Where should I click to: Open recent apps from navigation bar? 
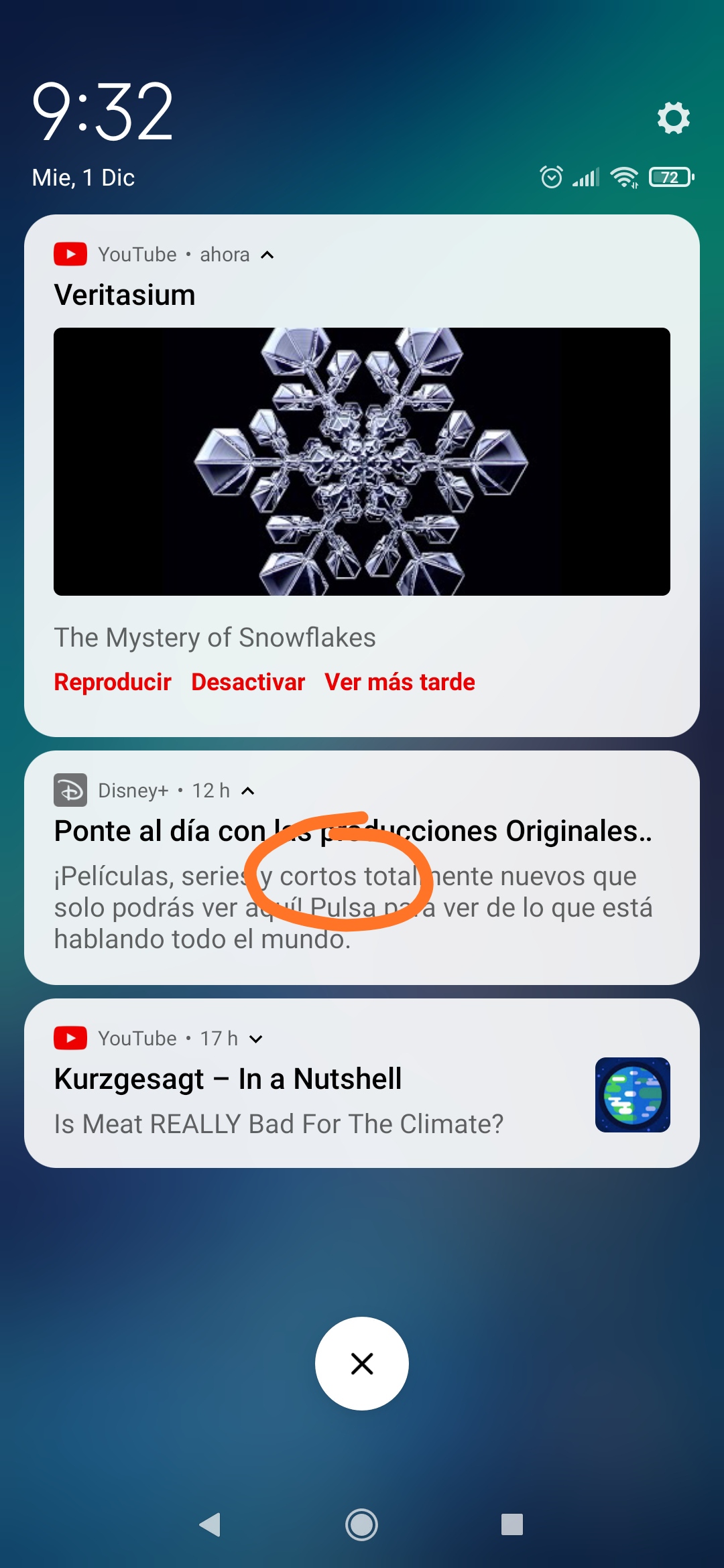pos(511,1524)
